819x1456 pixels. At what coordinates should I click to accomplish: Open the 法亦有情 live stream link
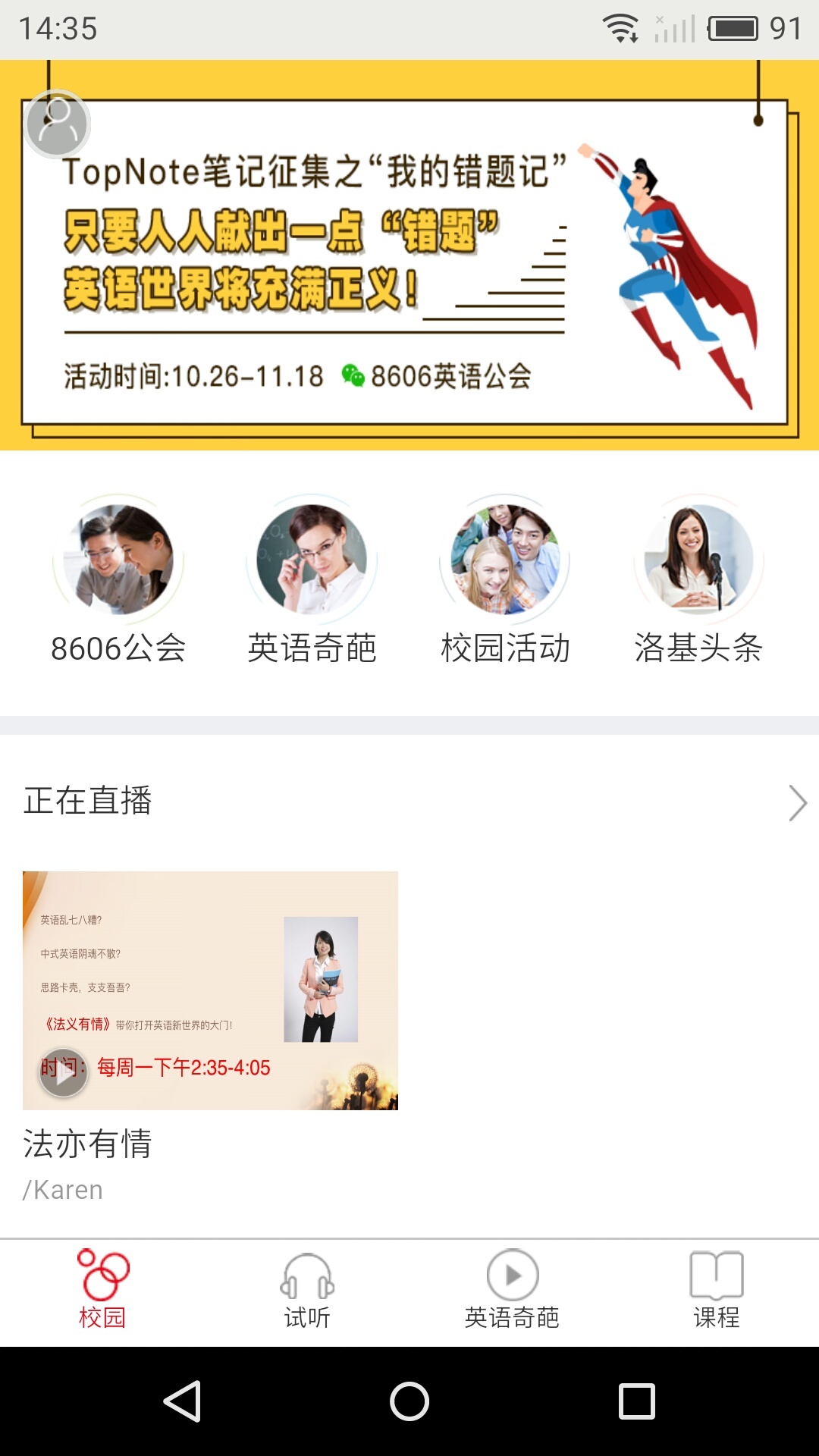pos(87,1145)
